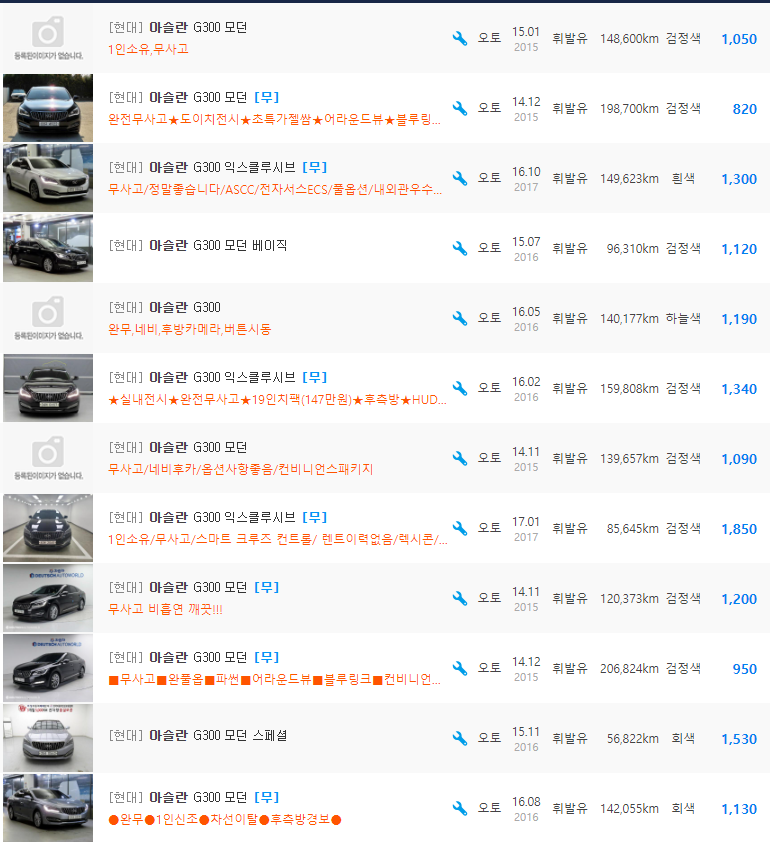Click the bottom silver 아슬란 car photo
Screen dimensions: 770x842
click(47, 807)
